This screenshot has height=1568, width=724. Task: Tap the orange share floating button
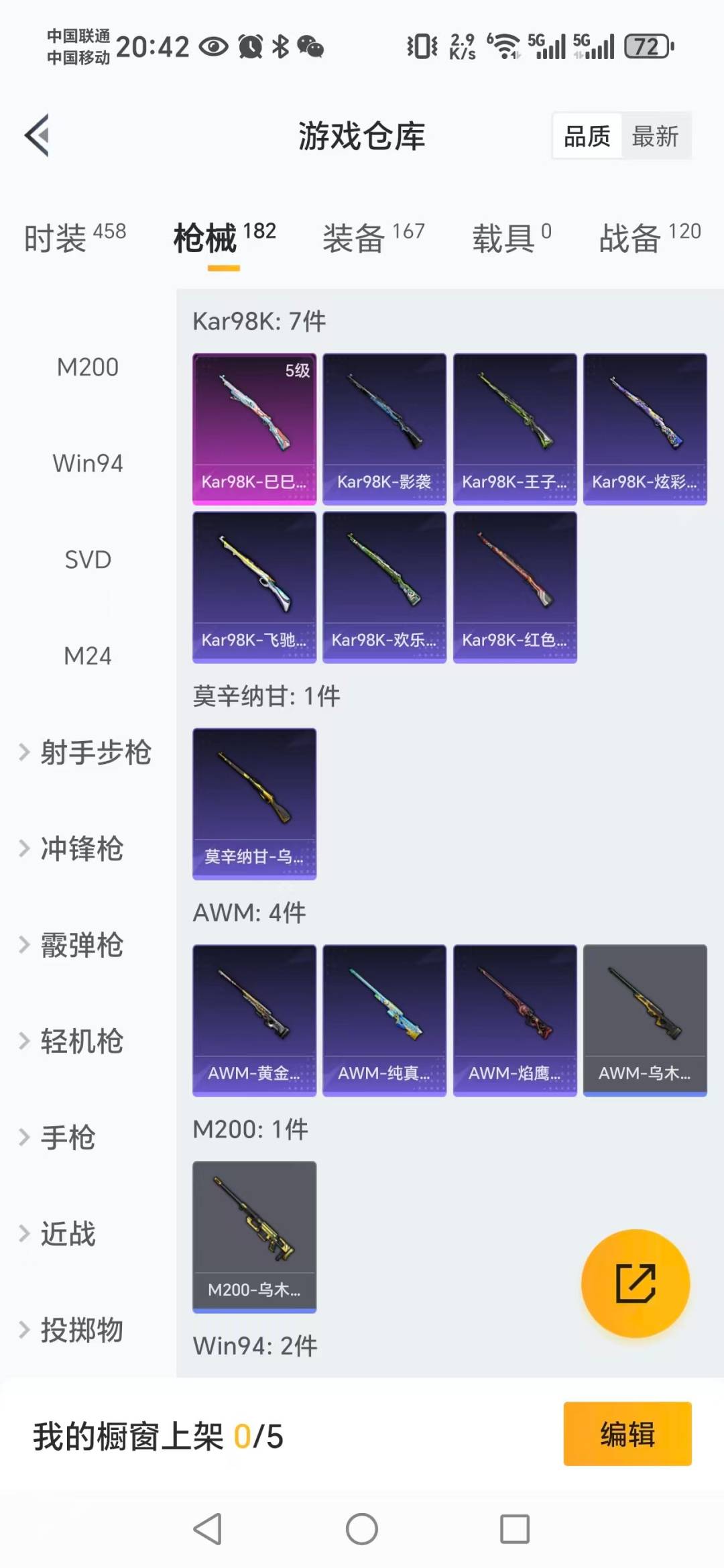(635, 1283)
